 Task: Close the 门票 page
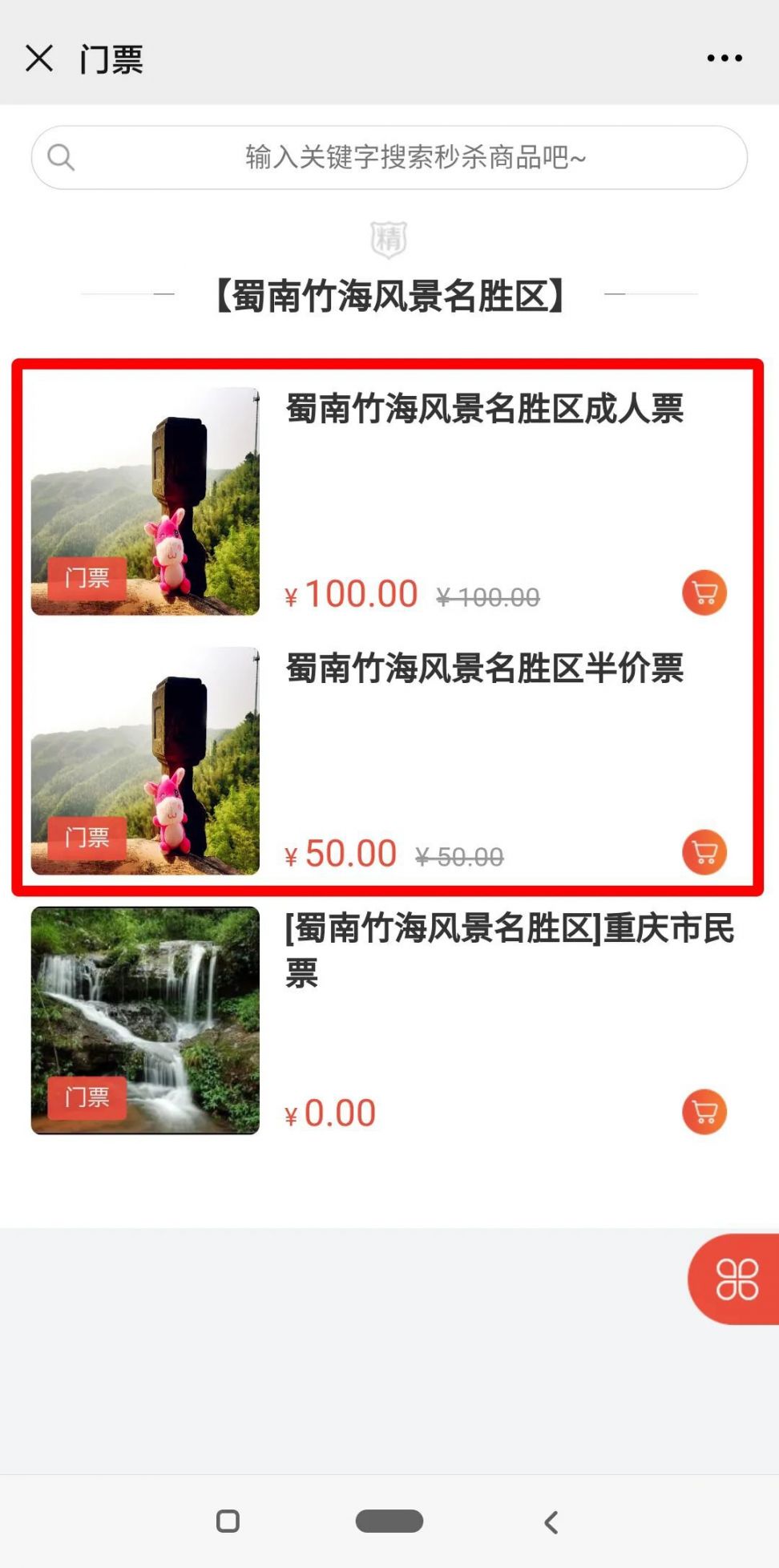click(x=38, y=59)
